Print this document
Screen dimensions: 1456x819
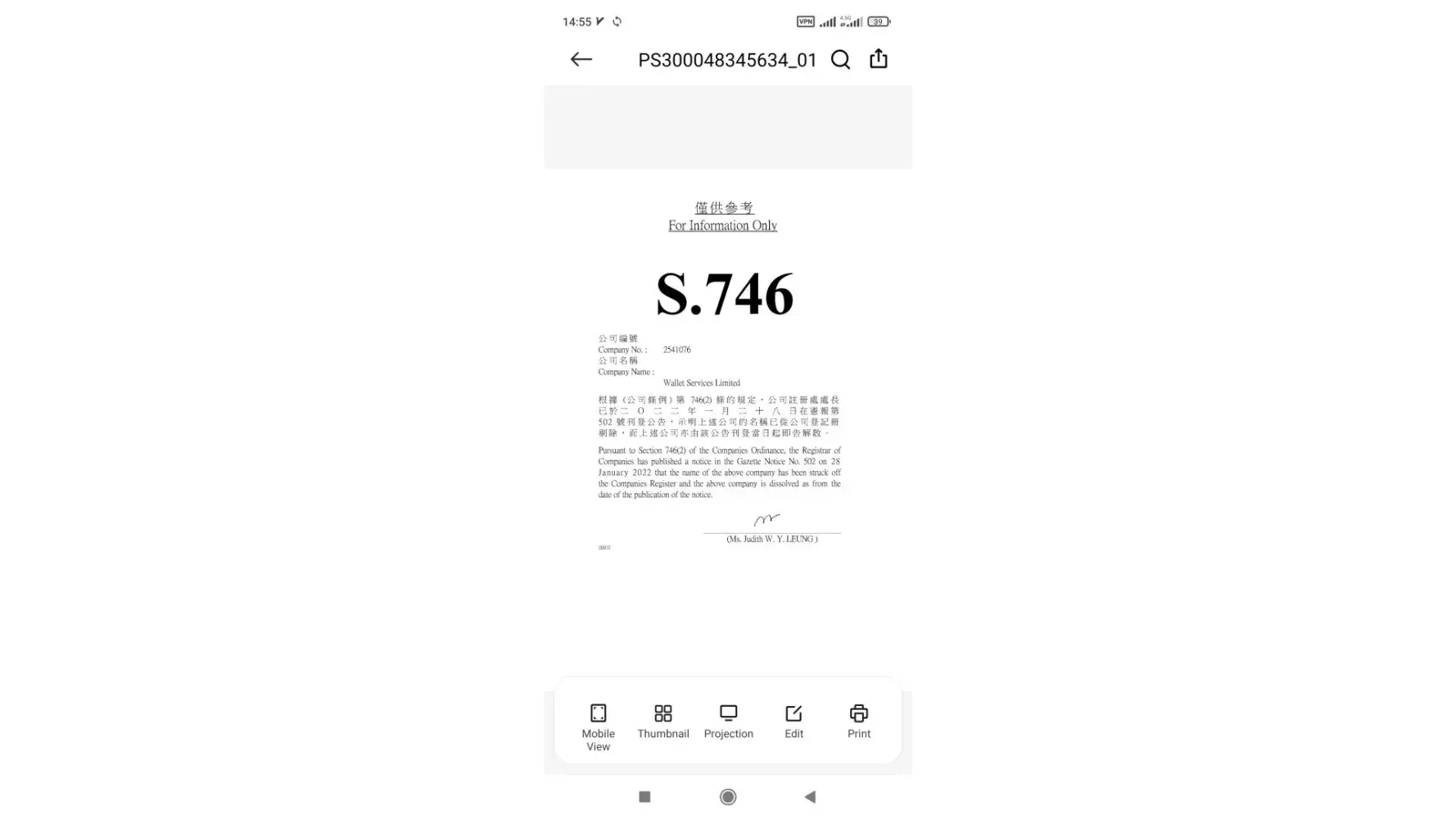858,722
